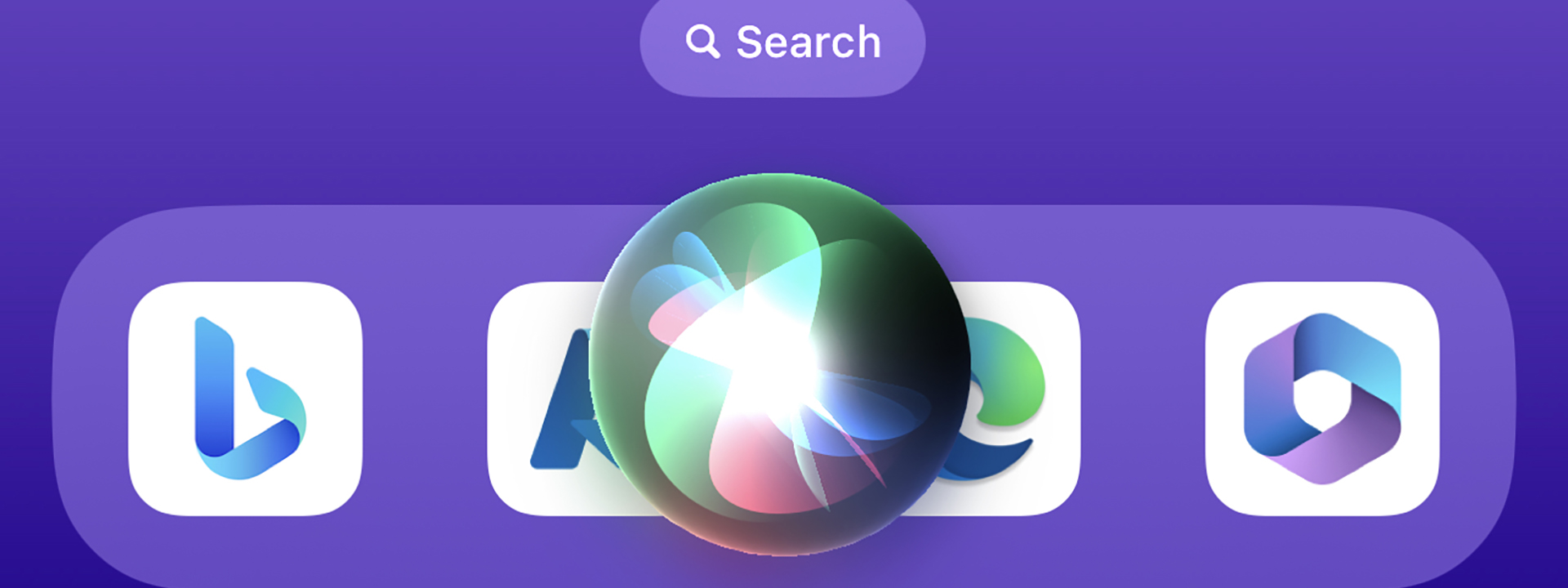Open the Search pill above the dock
Screen dimensions: 1568x588
click(x=782, y=43)
